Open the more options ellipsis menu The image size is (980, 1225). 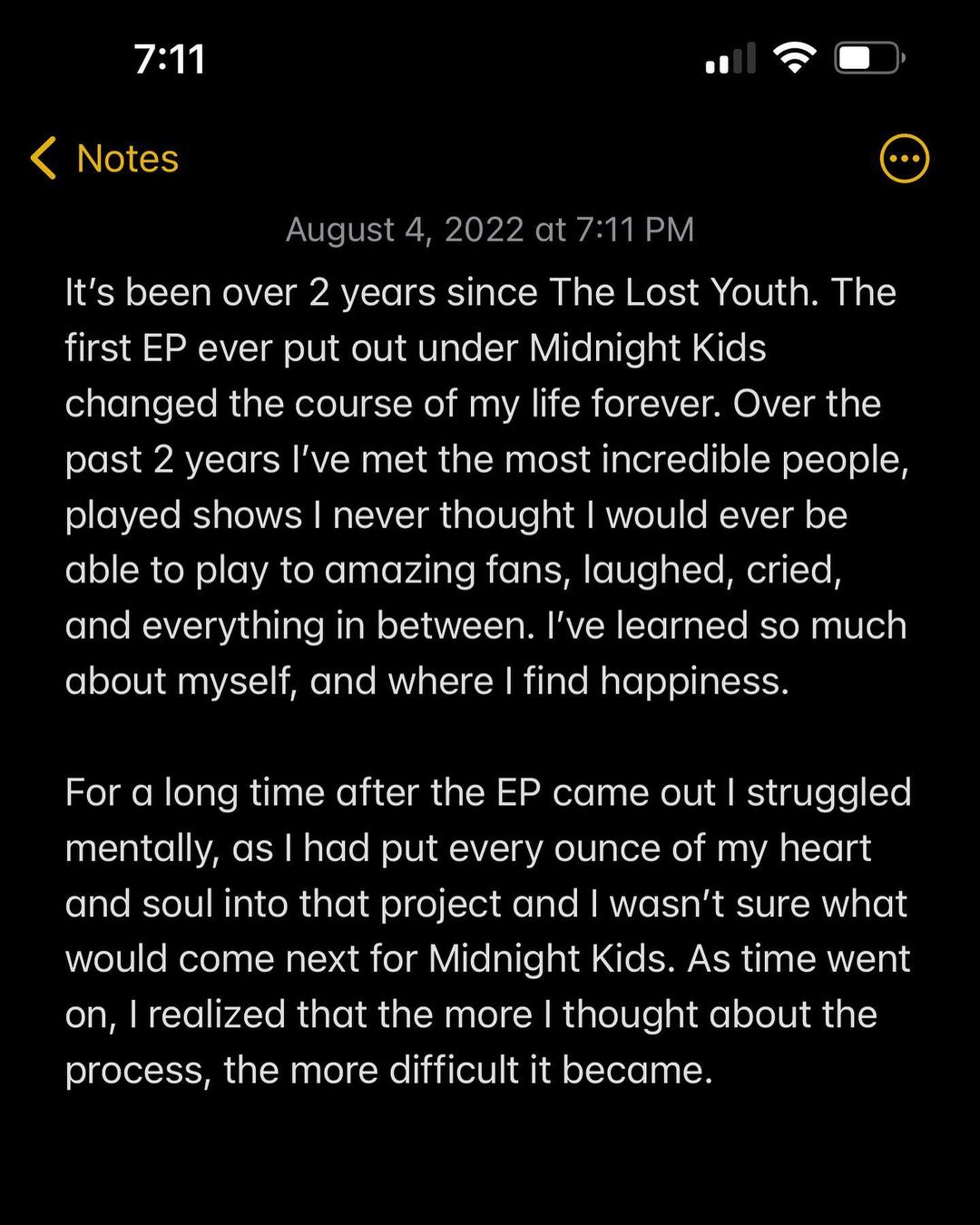tap(904, 159)
